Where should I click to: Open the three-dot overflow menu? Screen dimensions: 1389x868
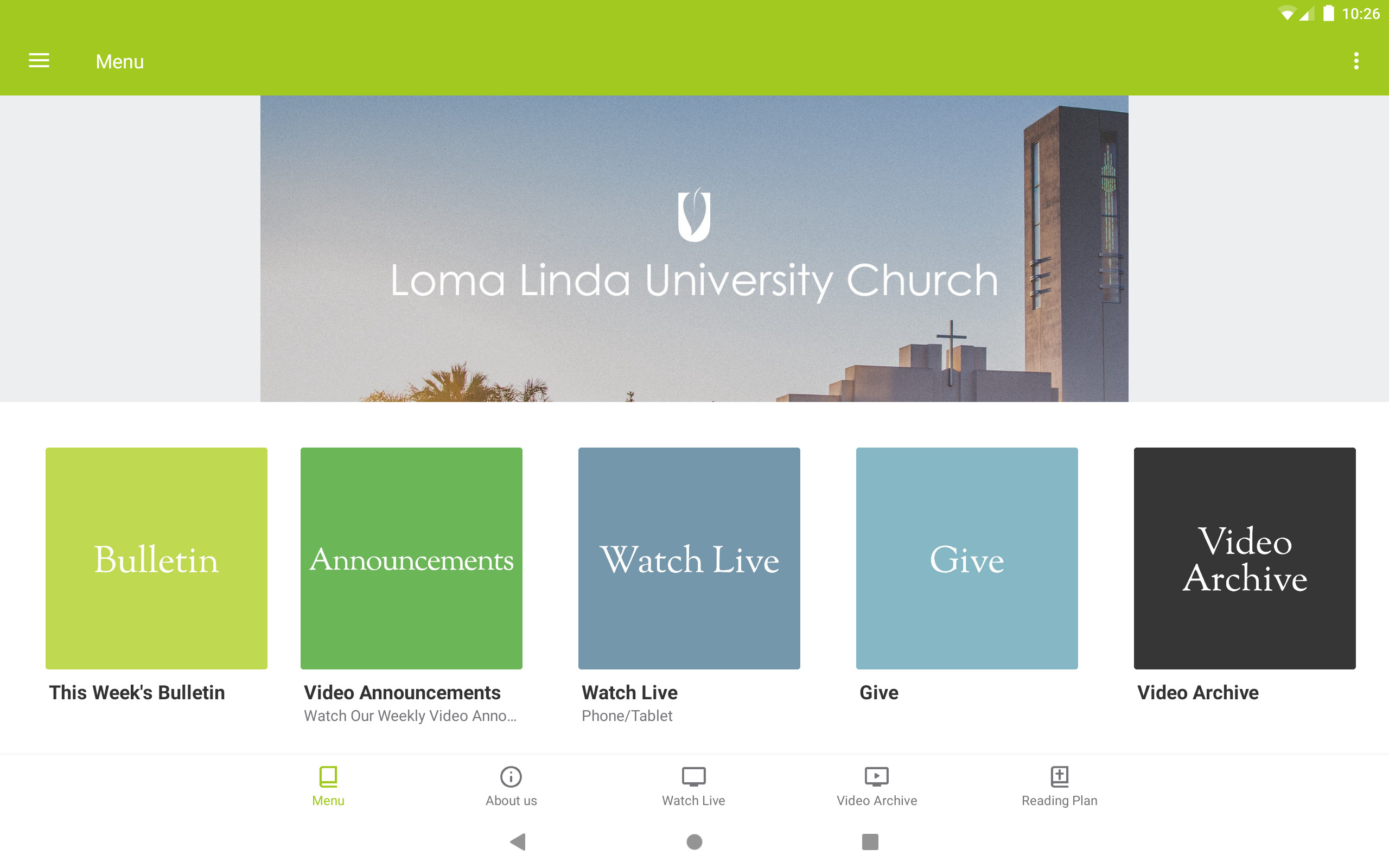coord(1356,61)
